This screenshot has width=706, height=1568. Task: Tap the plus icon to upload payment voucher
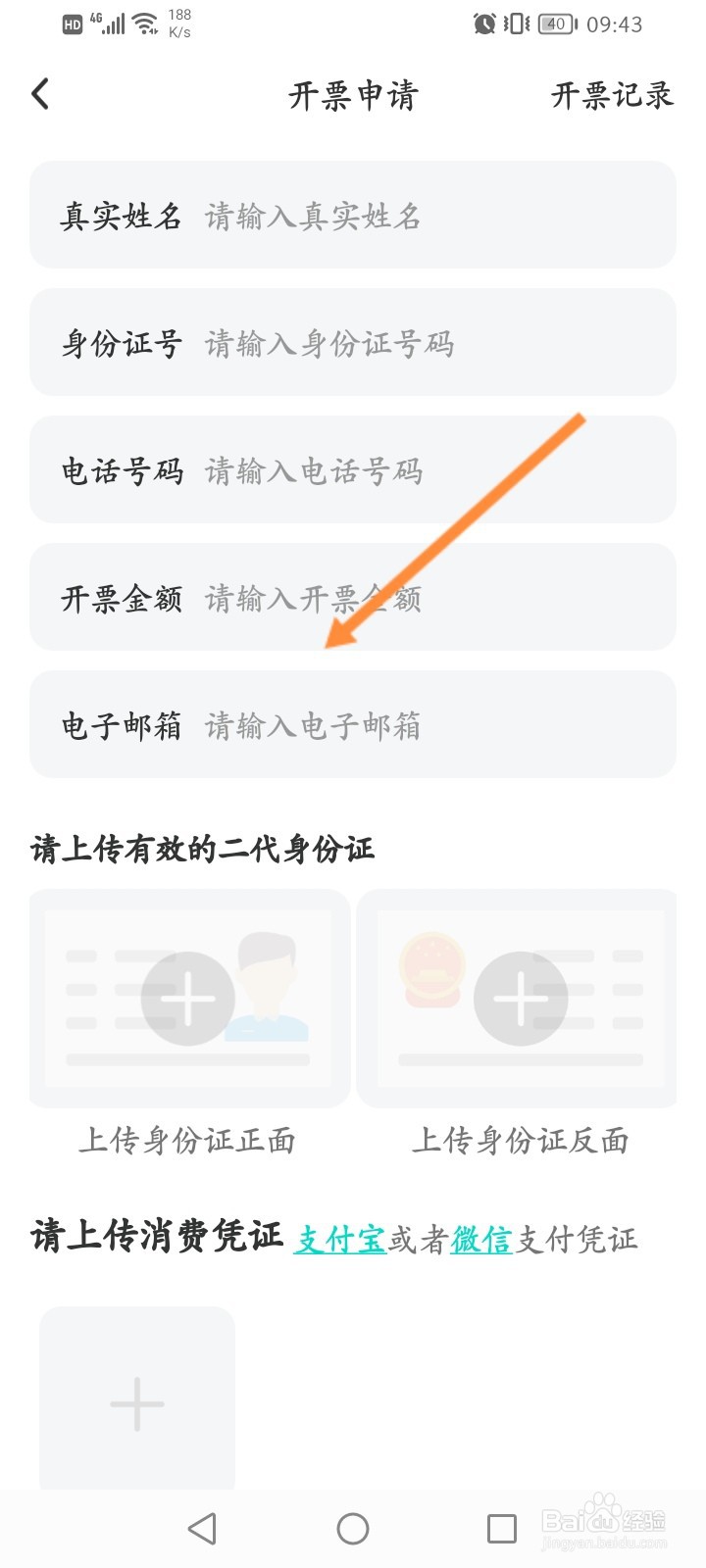(137, 1403)
